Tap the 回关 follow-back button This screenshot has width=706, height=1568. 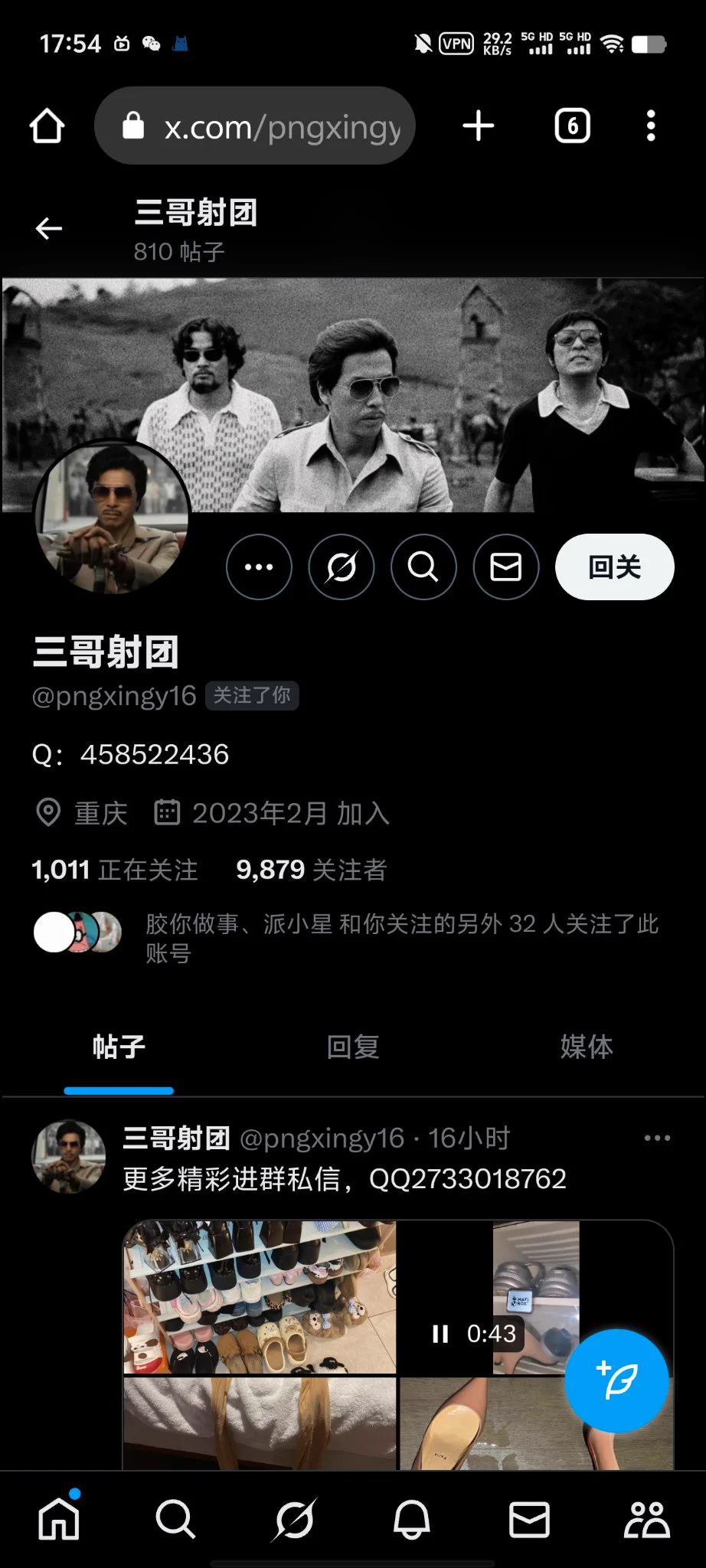614,567
